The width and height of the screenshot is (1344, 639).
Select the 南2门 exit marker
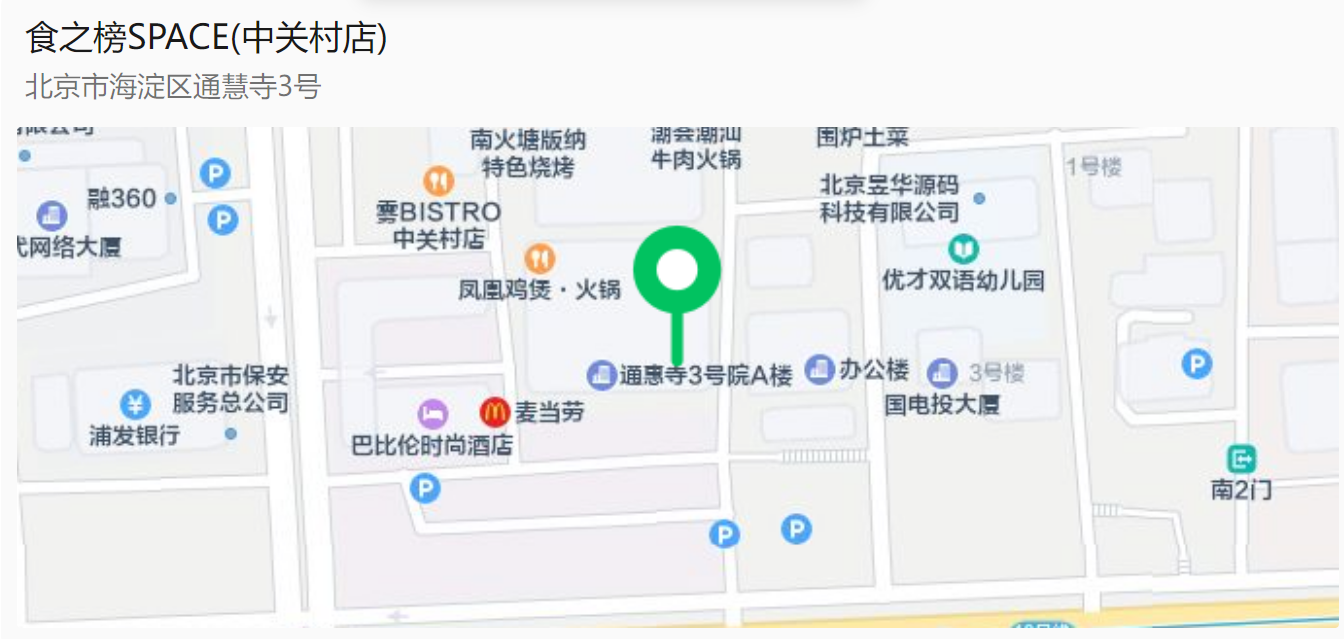[1242, 459]
